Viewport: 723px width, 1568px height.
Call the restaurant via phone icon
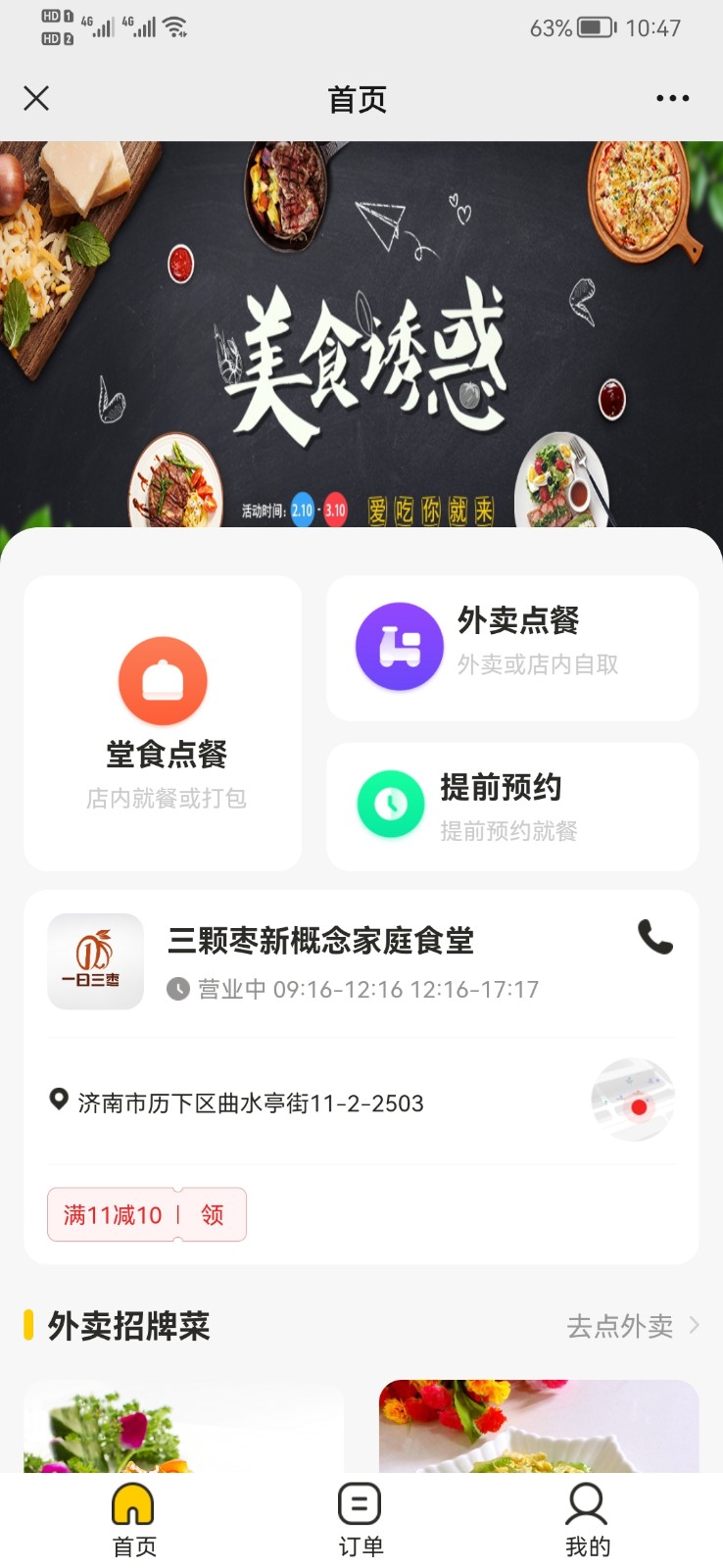point(654,937)
